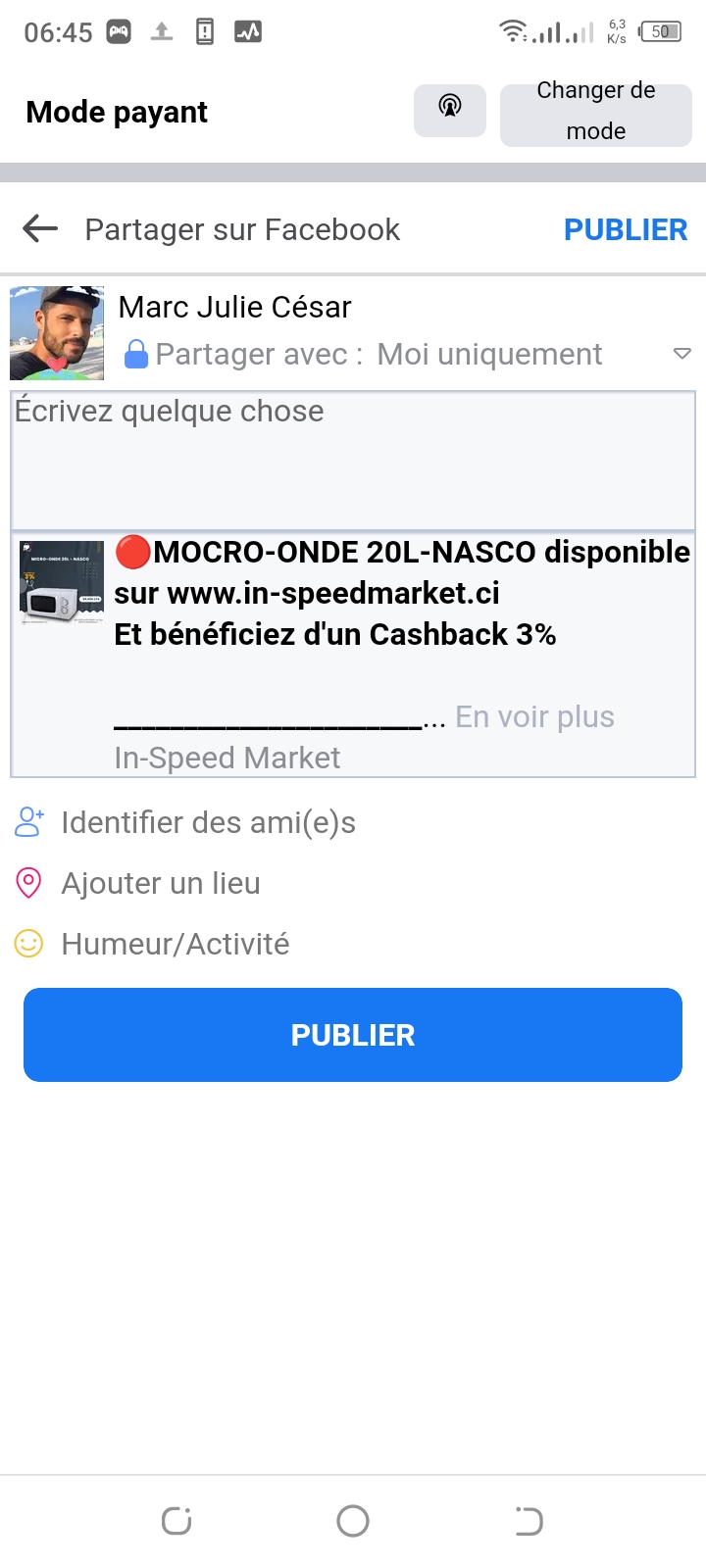This screenshot has width=706, height=1568.
Task: Choose Humeur/Activité option
Action: 175,944
